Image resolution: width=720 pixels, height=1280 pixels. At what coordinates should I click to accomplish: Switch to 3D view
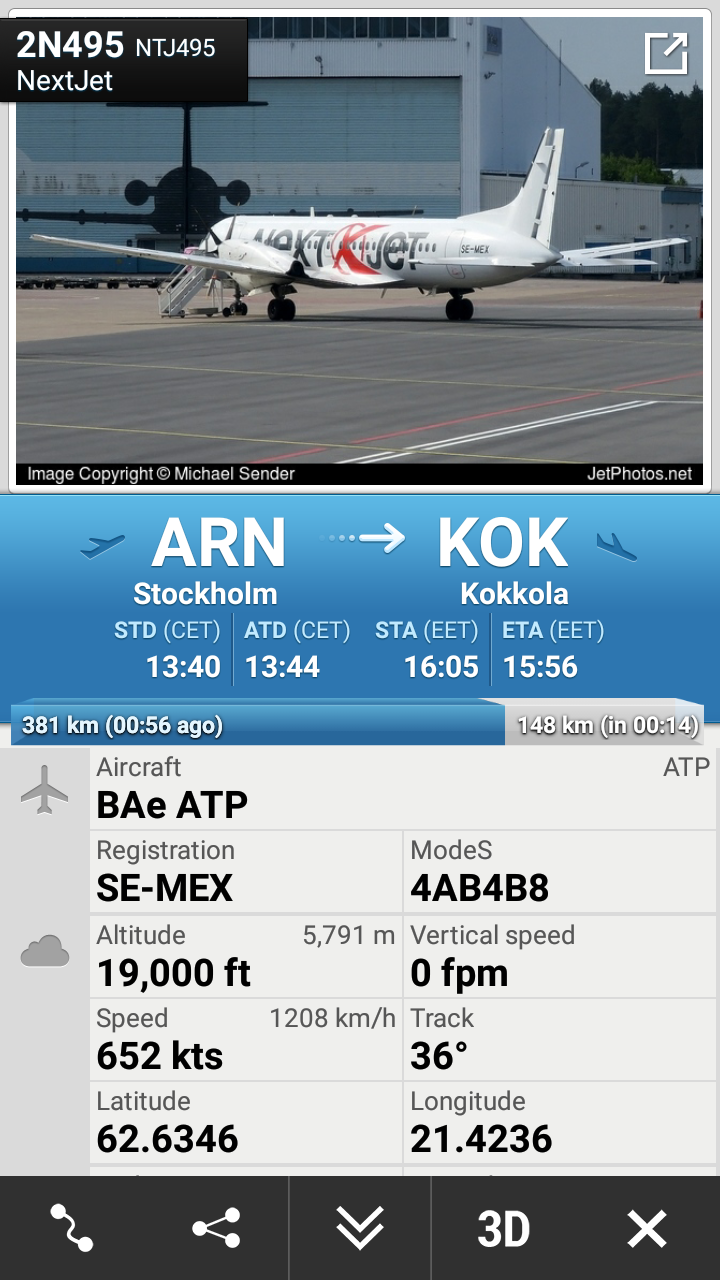point(503,1228)
